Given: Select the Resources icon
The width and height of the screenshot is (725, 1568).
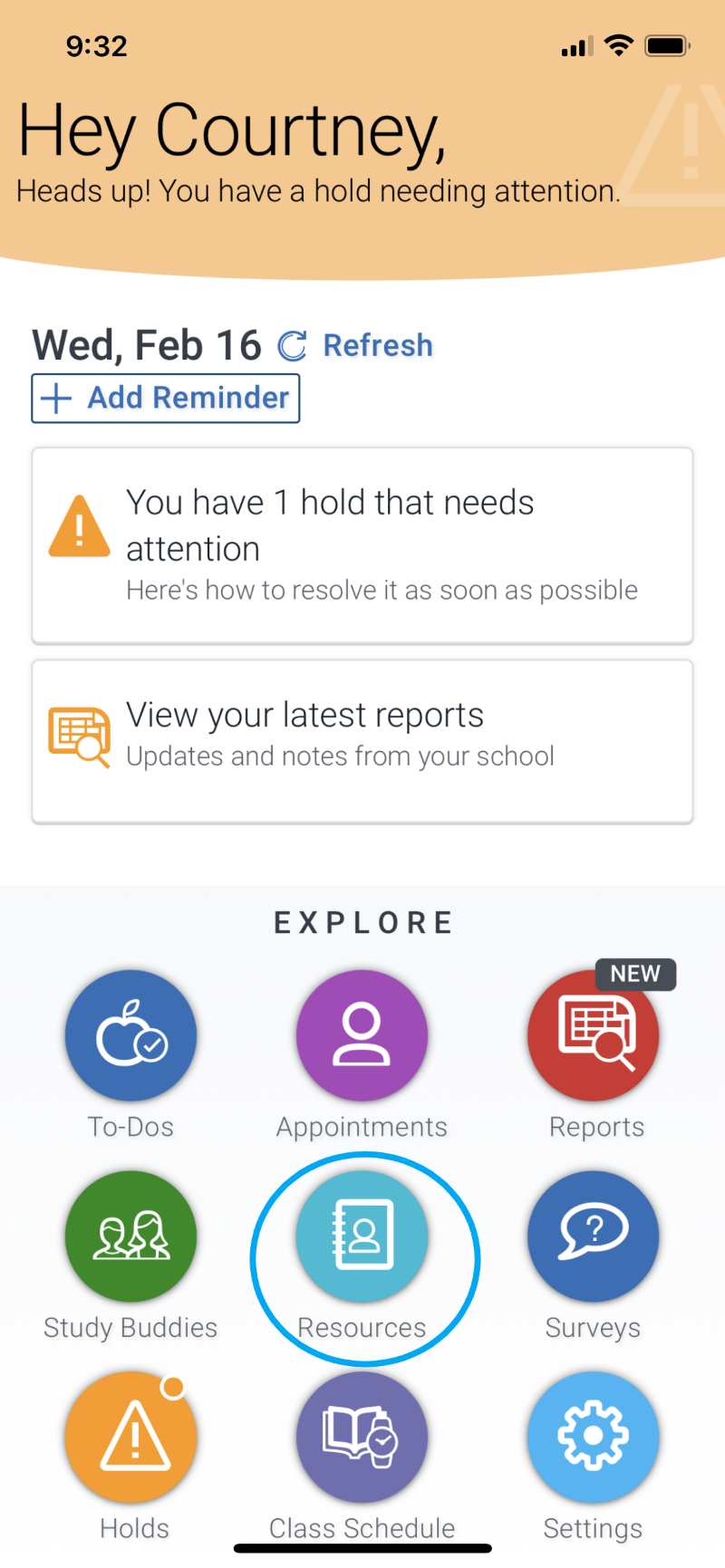Looking at the screenshot, I should (x=362, y=1236).
